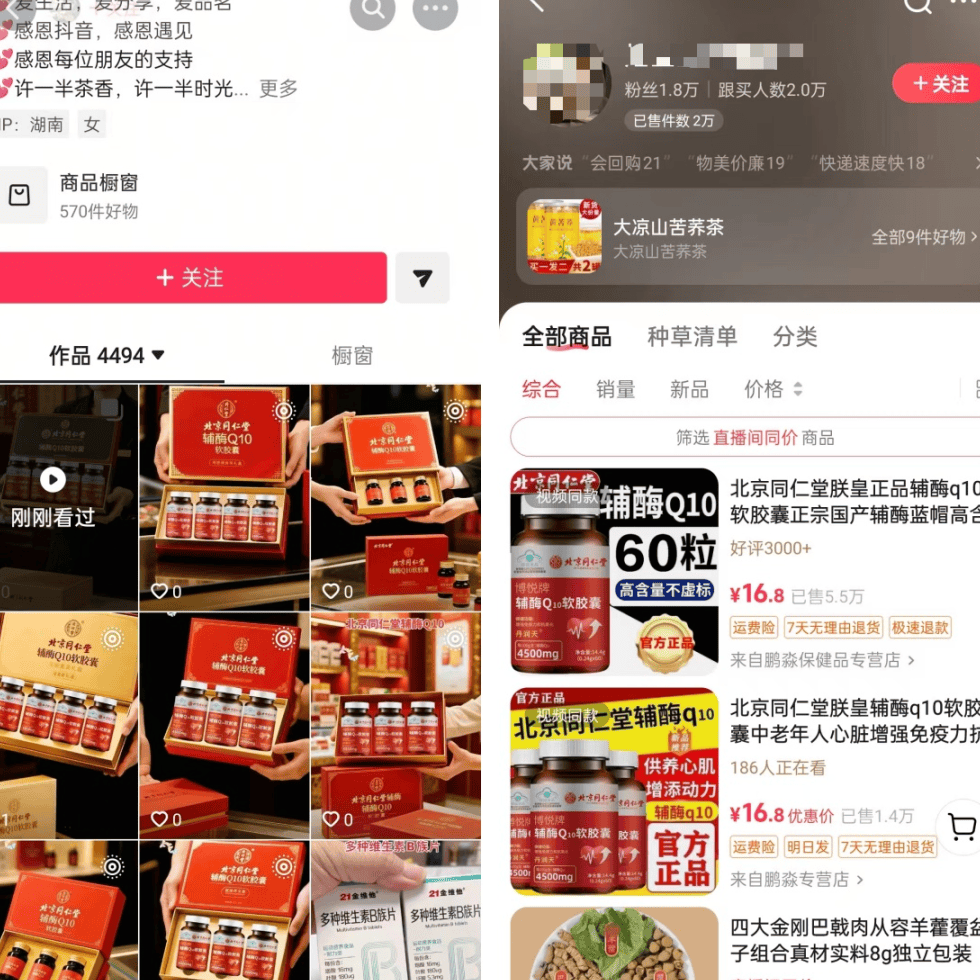Viewport: 980px width, 980px height.
Task: Open the 大凉山苦荞茶 collection card
Action: 745,237
